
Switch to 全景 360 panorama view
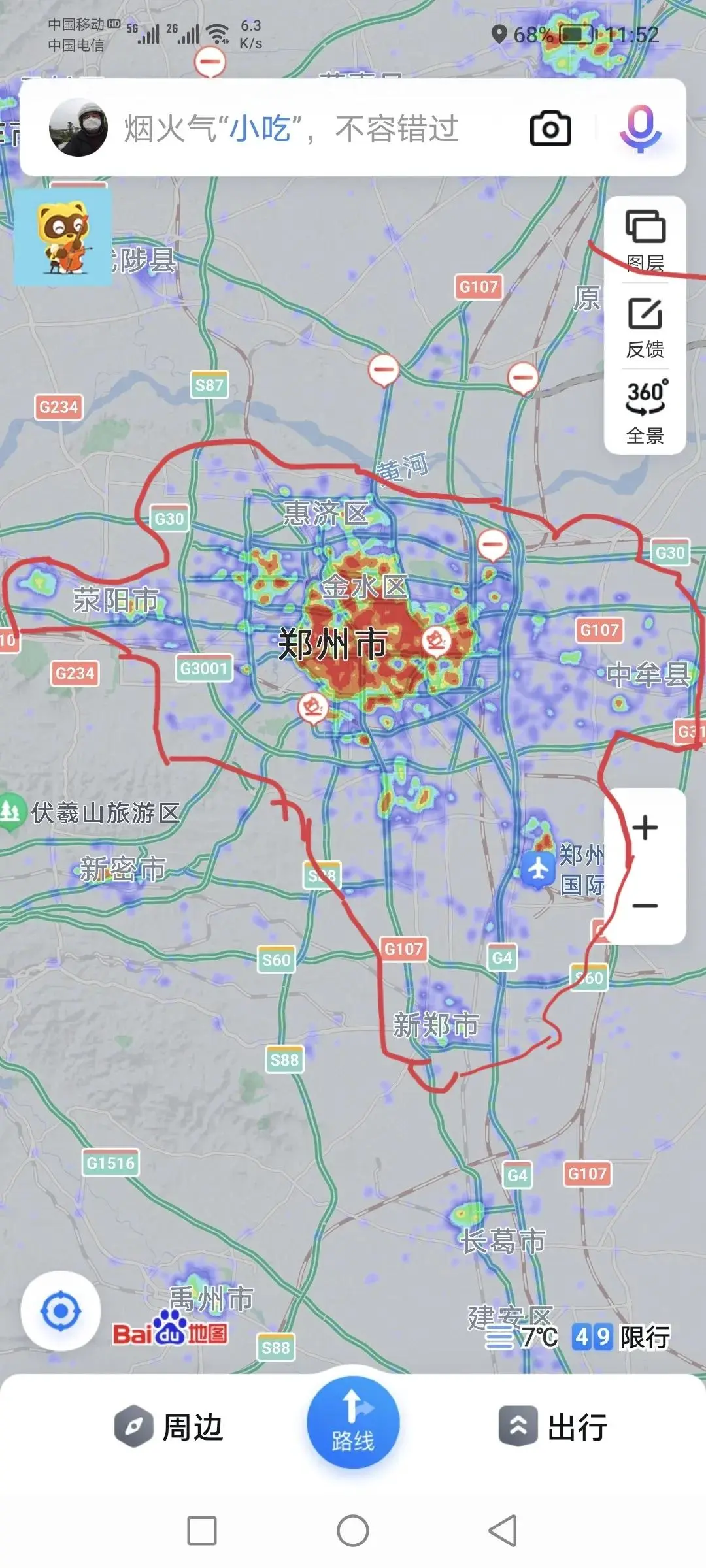click(645, 412)
